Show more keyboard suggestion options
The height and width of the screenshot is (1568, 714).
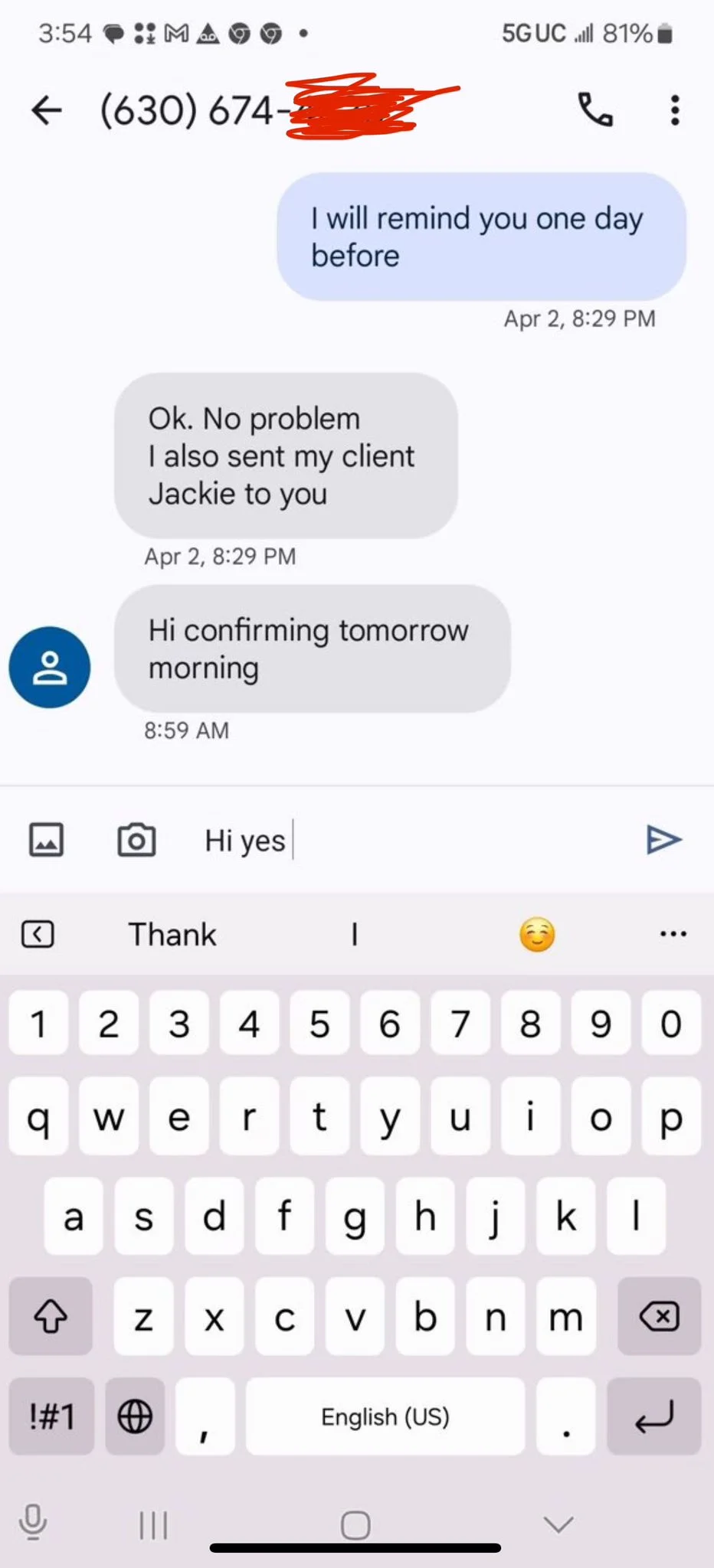tap(673, 934)
